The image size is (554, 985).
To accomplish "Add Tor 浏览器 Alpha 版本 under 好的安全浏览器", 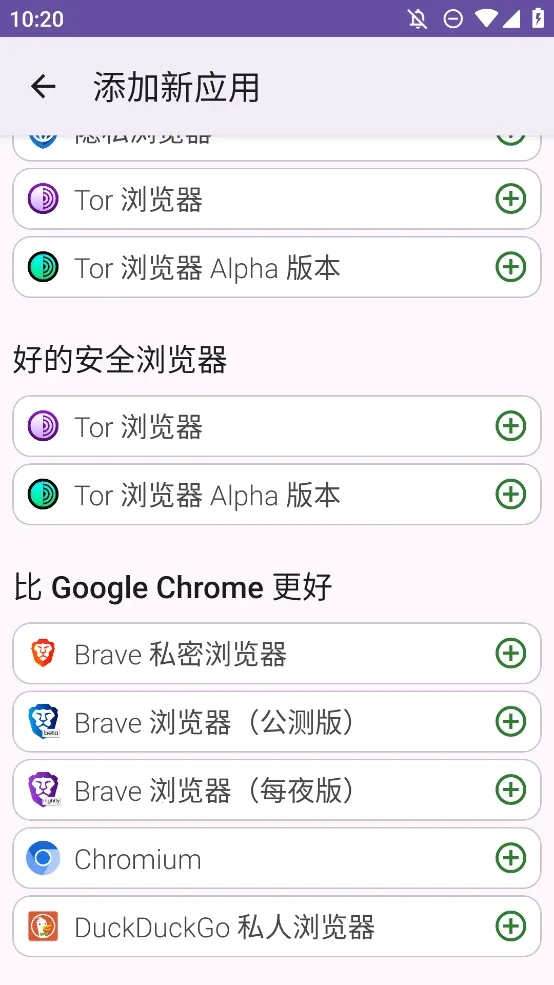I will coord(511,494).
